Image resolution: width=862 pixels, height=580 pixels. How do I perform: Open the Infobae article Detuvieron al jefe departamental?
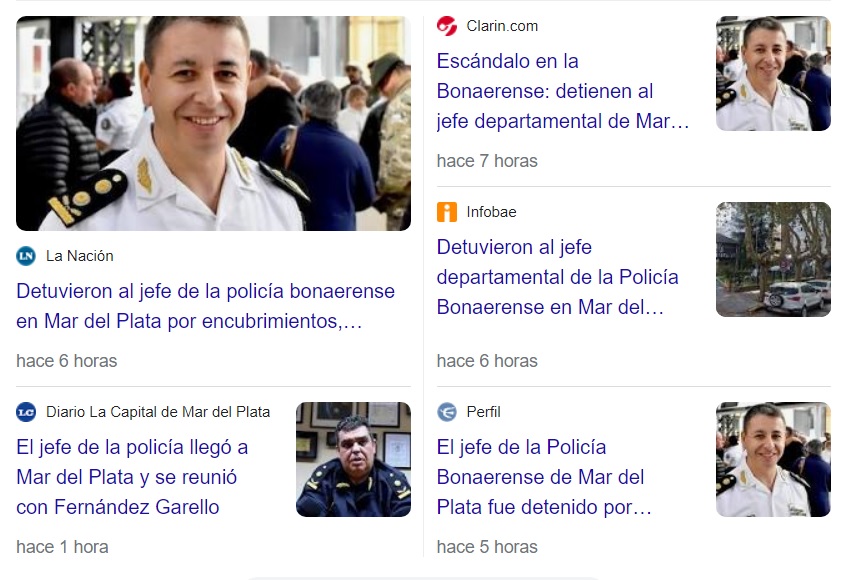click(557, 277)
